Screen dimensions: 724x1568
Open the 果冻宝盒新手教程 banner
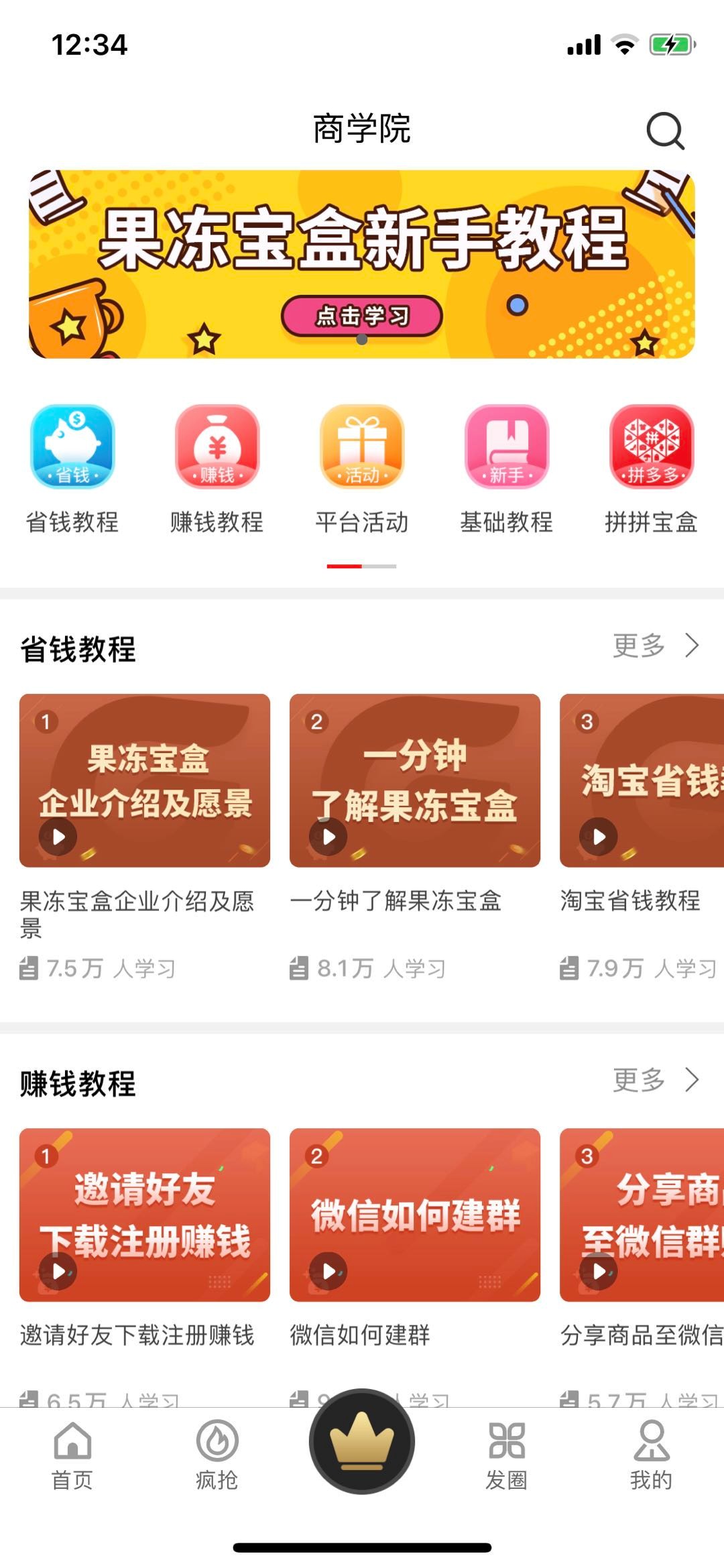point(362,263)
